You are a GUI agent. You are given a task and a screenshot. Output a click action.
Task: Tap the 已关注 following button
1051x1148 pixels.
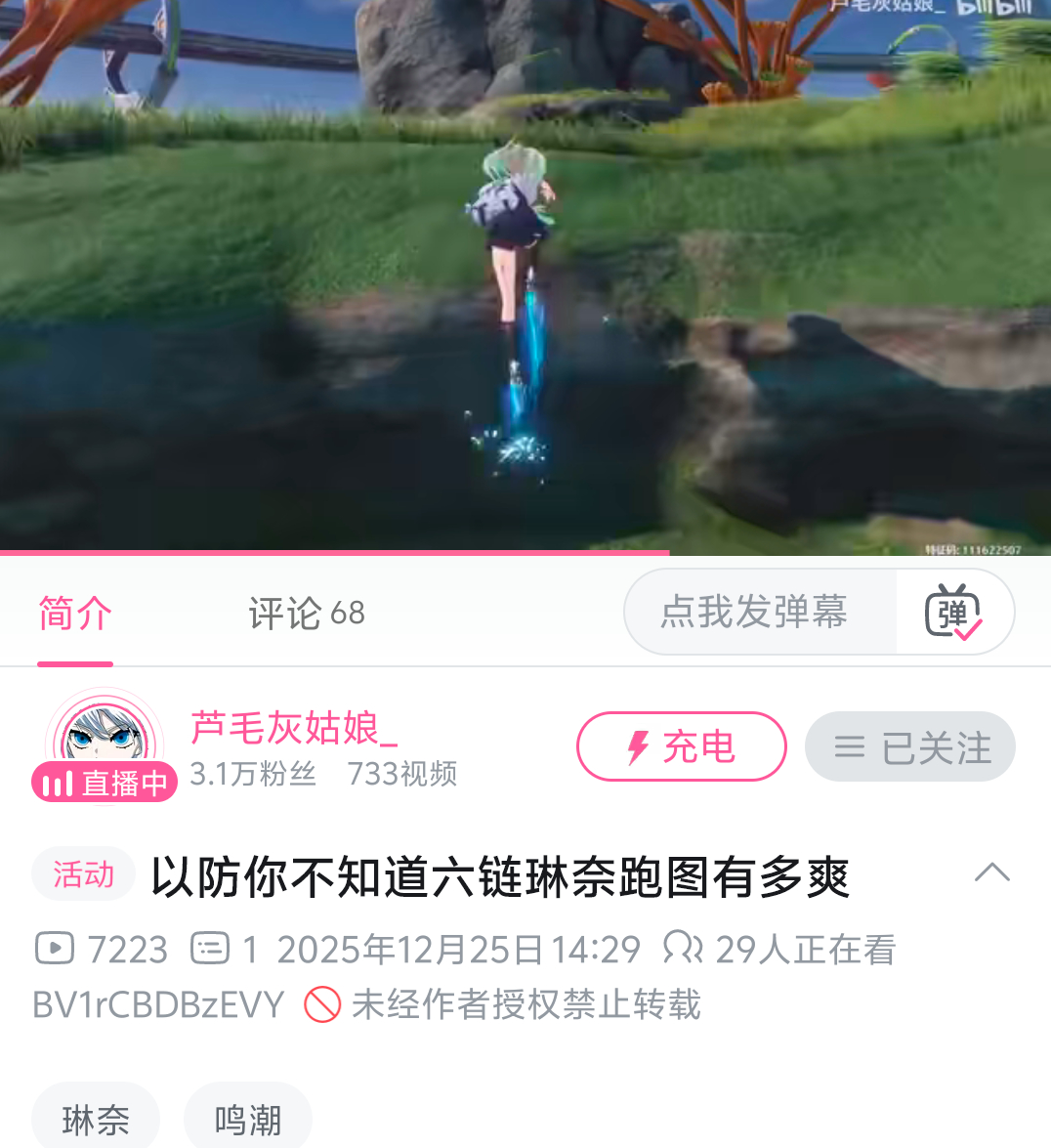tap(910, 747)
